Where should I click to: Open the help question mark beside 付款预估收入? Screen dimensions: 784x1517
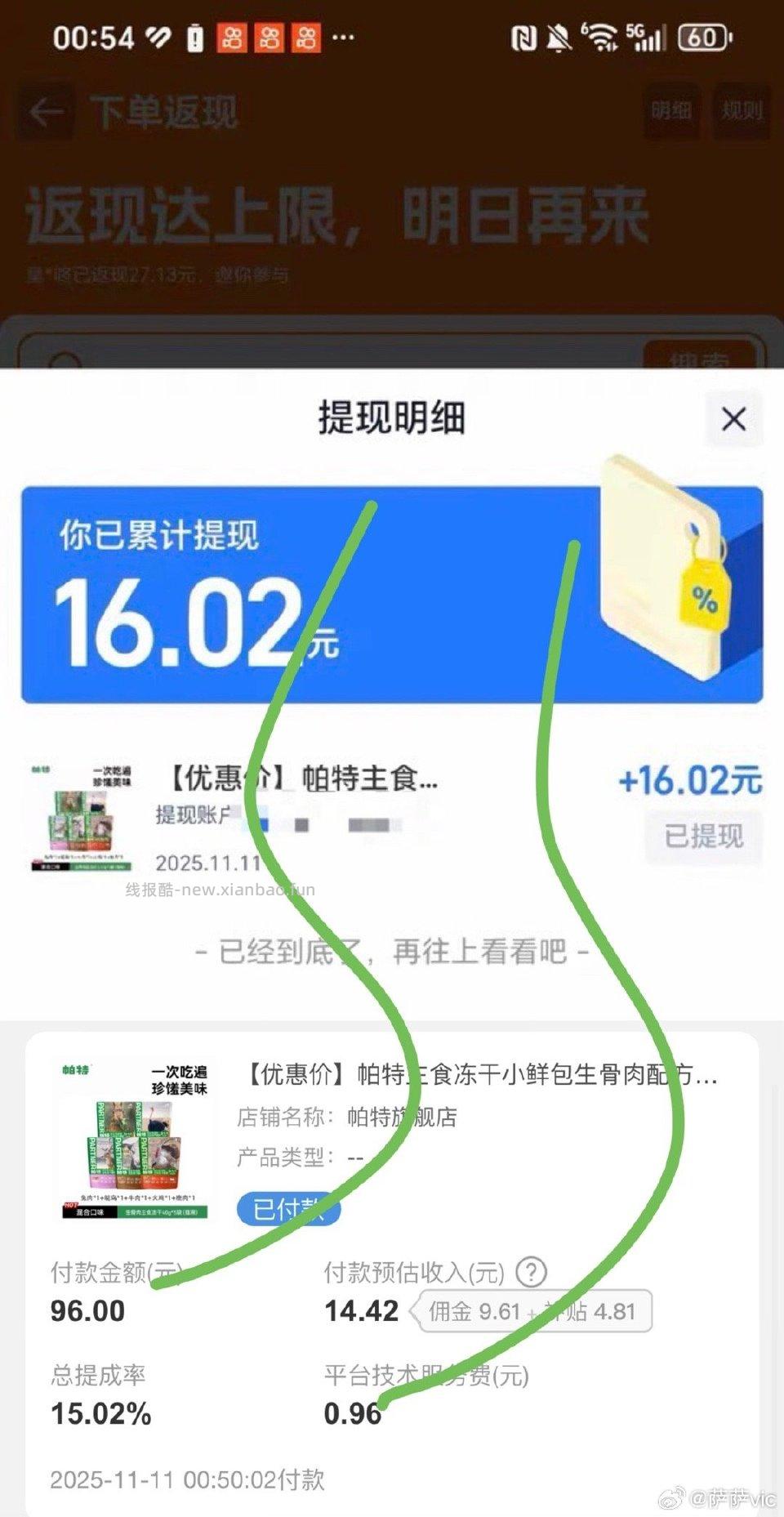(533, 1272)
